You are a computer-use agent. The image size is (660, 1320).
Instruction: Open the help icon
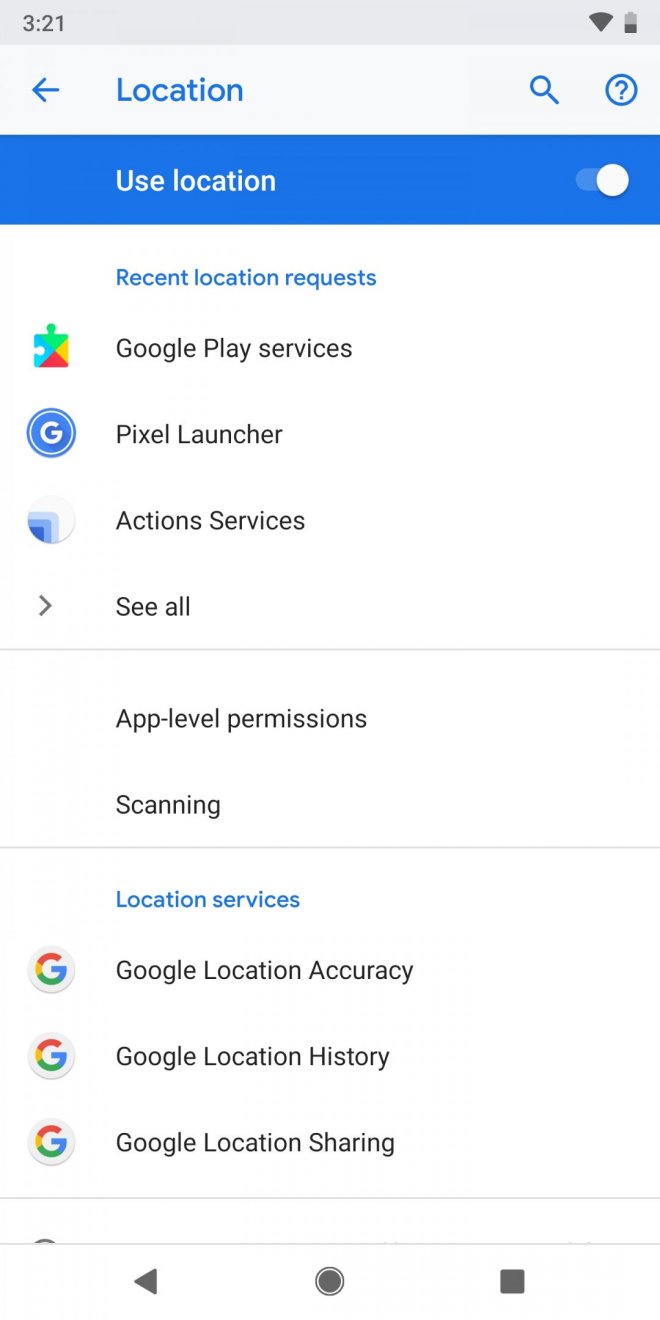621,90
